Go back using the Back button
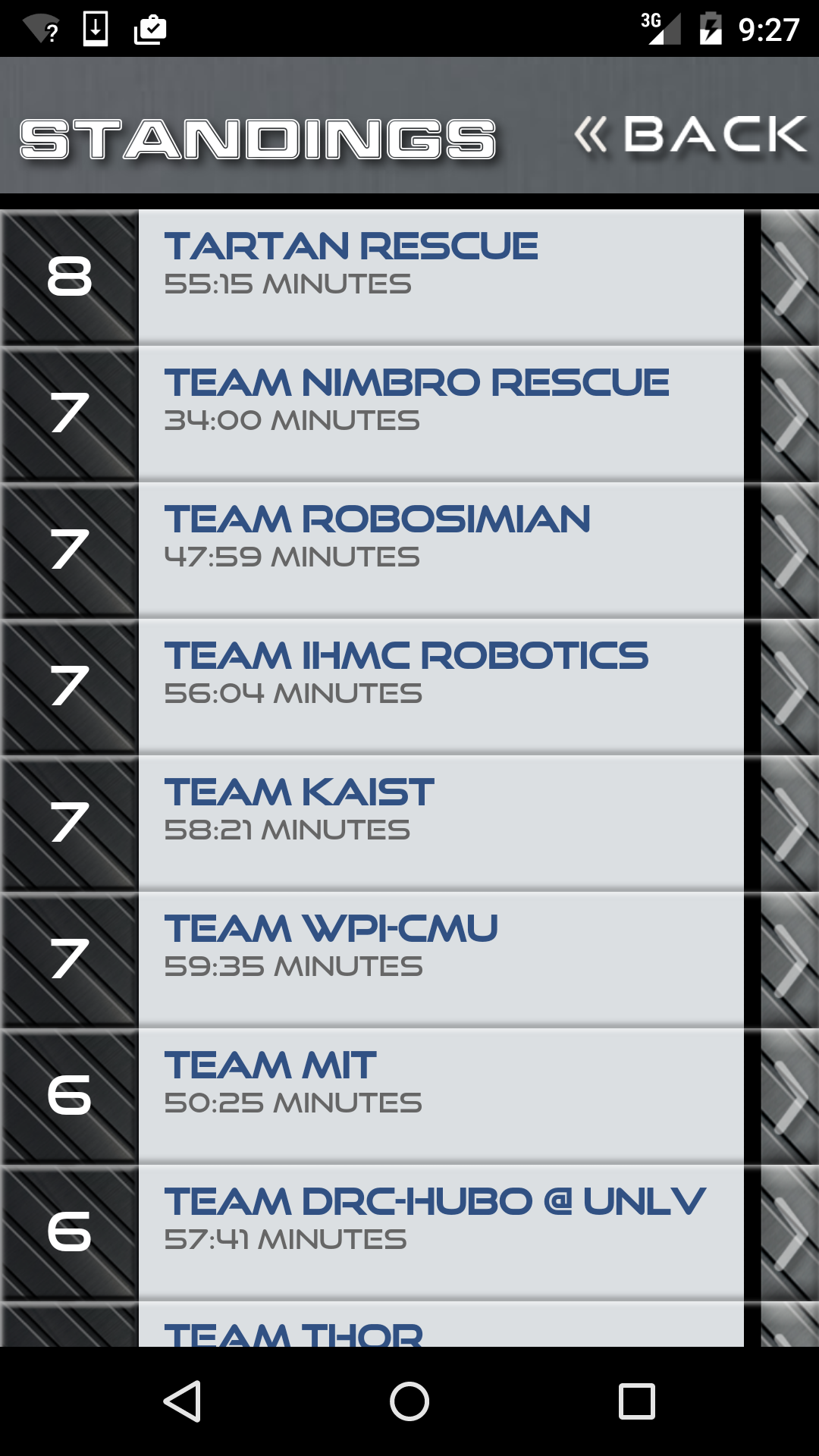The width and height of the screenshot is (819, 1456). click(x=690, y=134)
